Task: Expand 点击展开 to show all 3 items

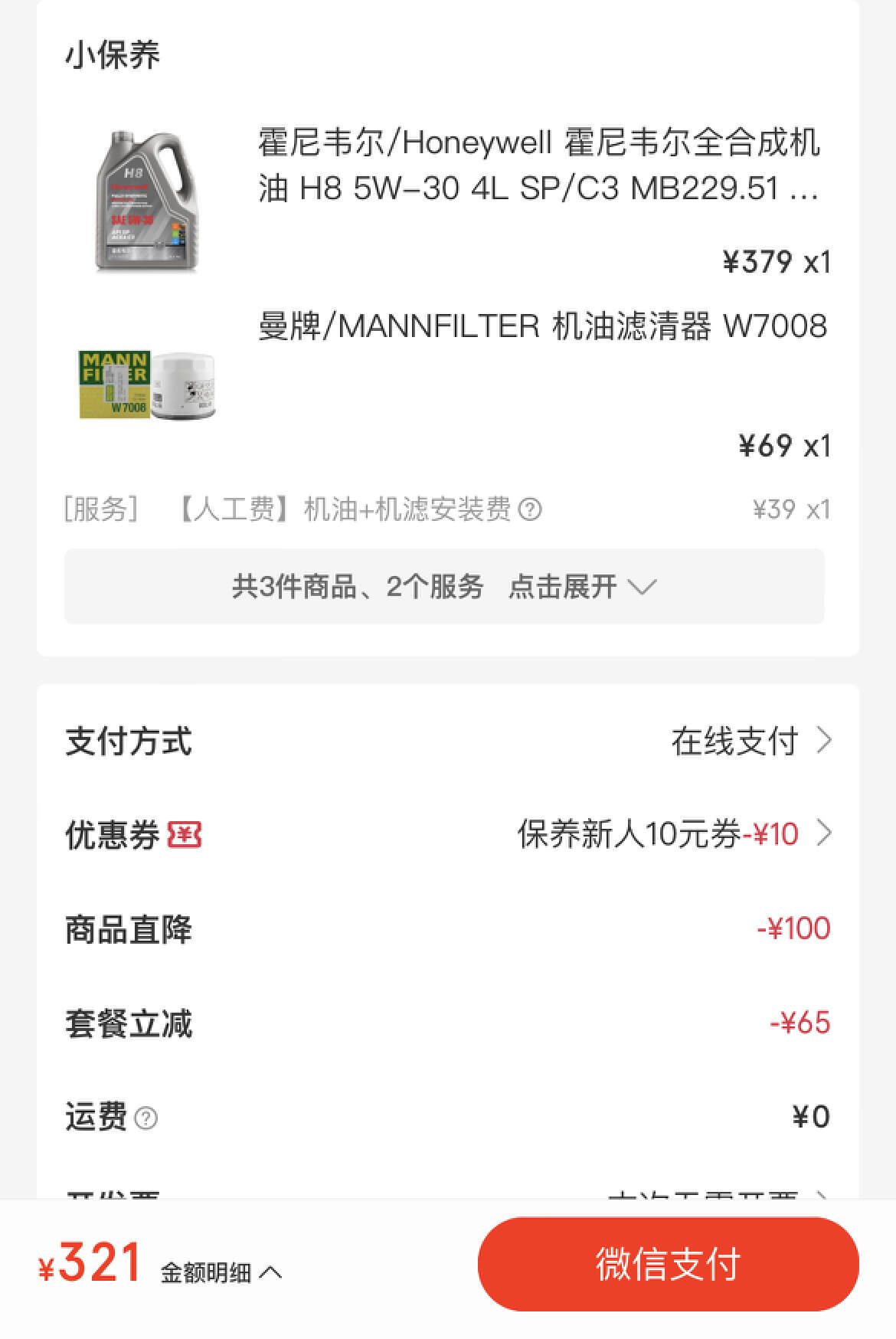Action: tap(563, 587)
